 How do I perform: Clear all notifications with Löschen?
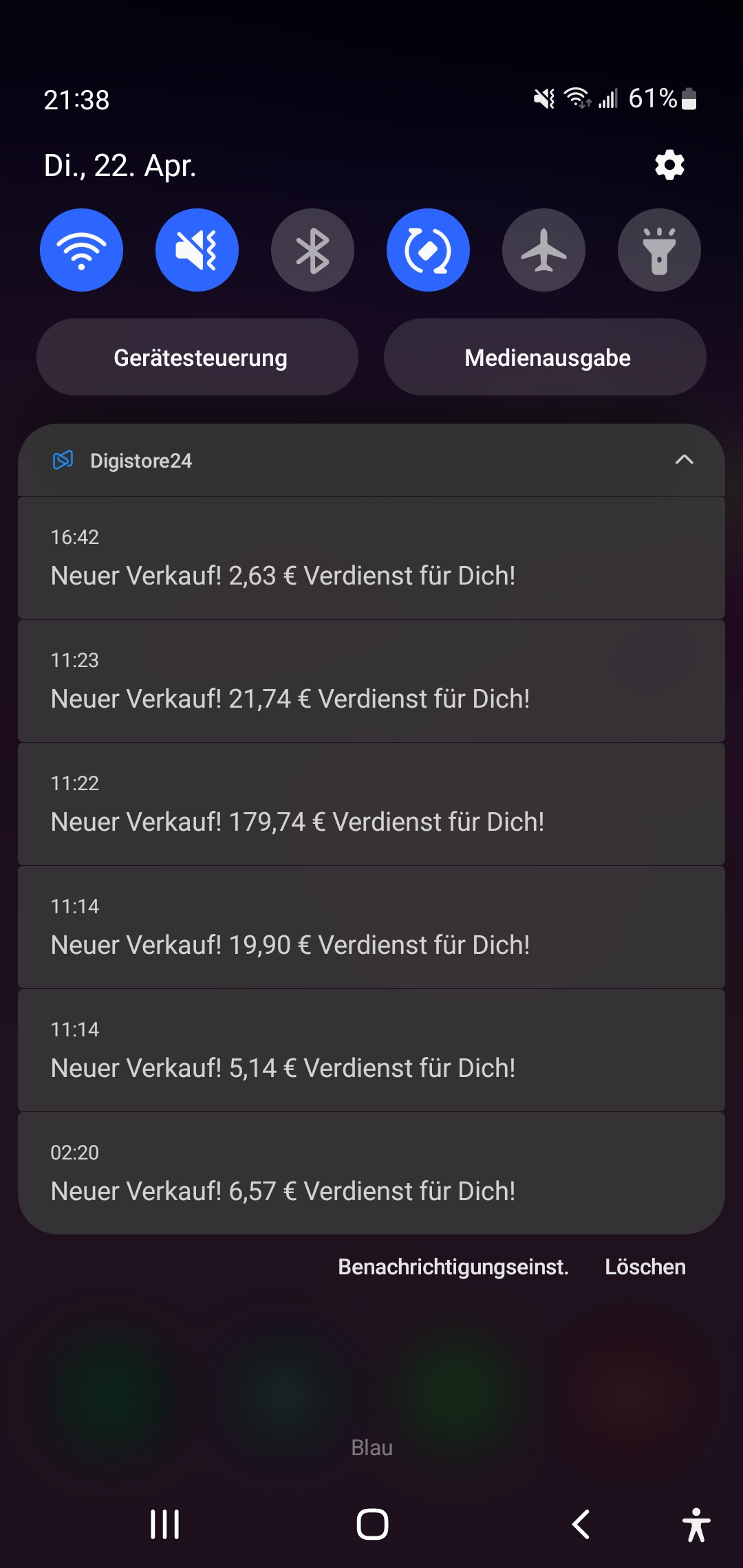(645, 1267)
